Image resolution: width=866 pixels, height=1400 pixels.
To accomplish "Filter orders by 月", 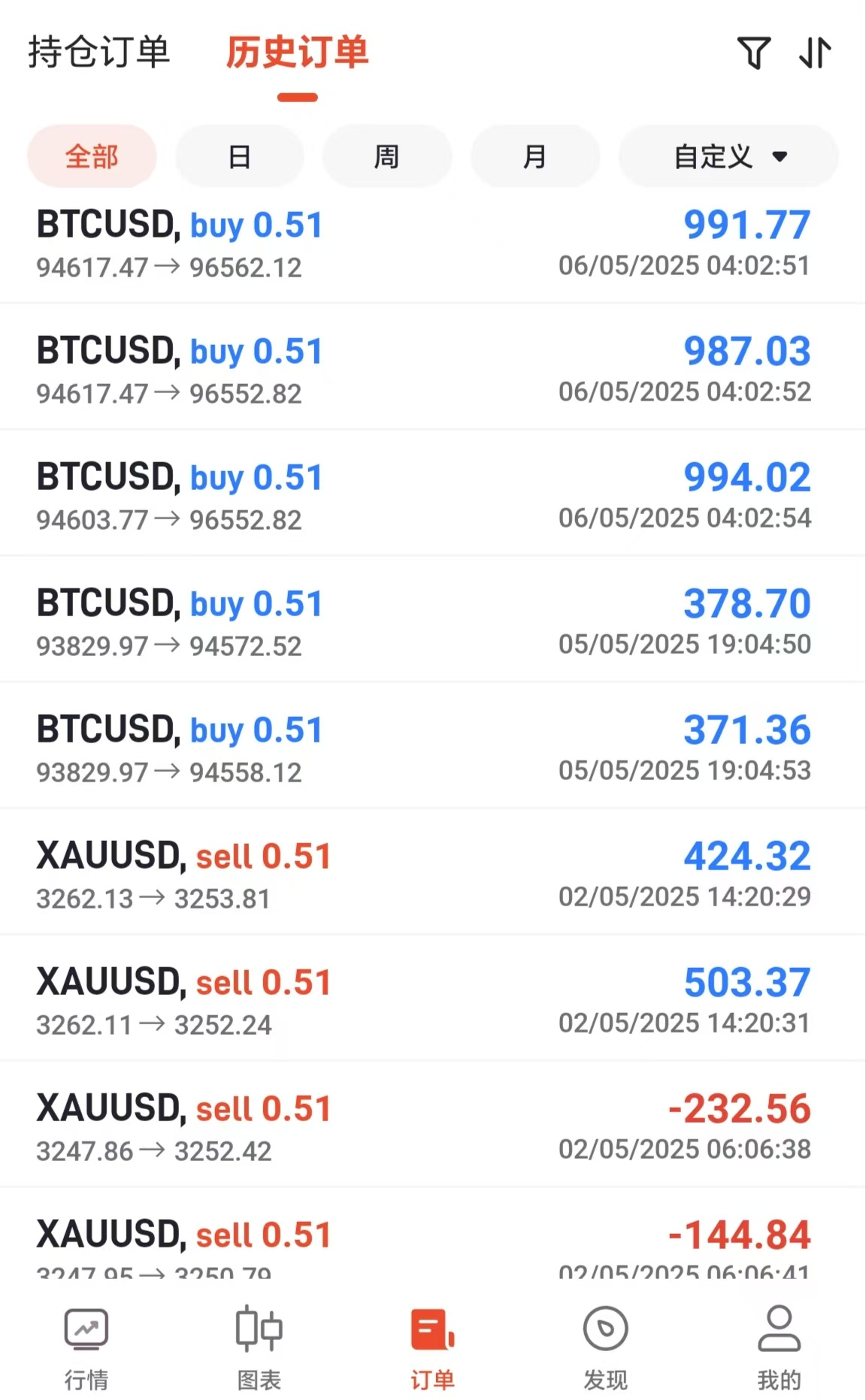I will tap(535, 156).
